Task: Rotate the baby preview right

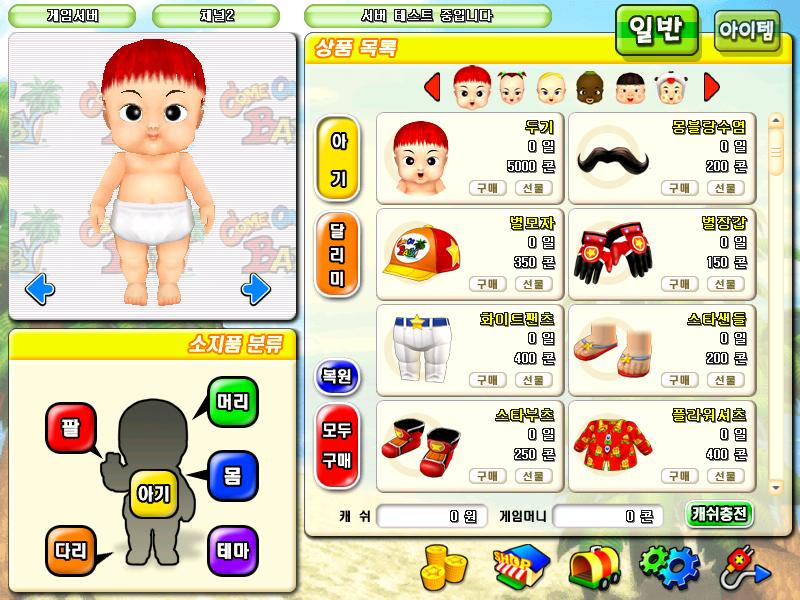Action: tap(256, 290)
